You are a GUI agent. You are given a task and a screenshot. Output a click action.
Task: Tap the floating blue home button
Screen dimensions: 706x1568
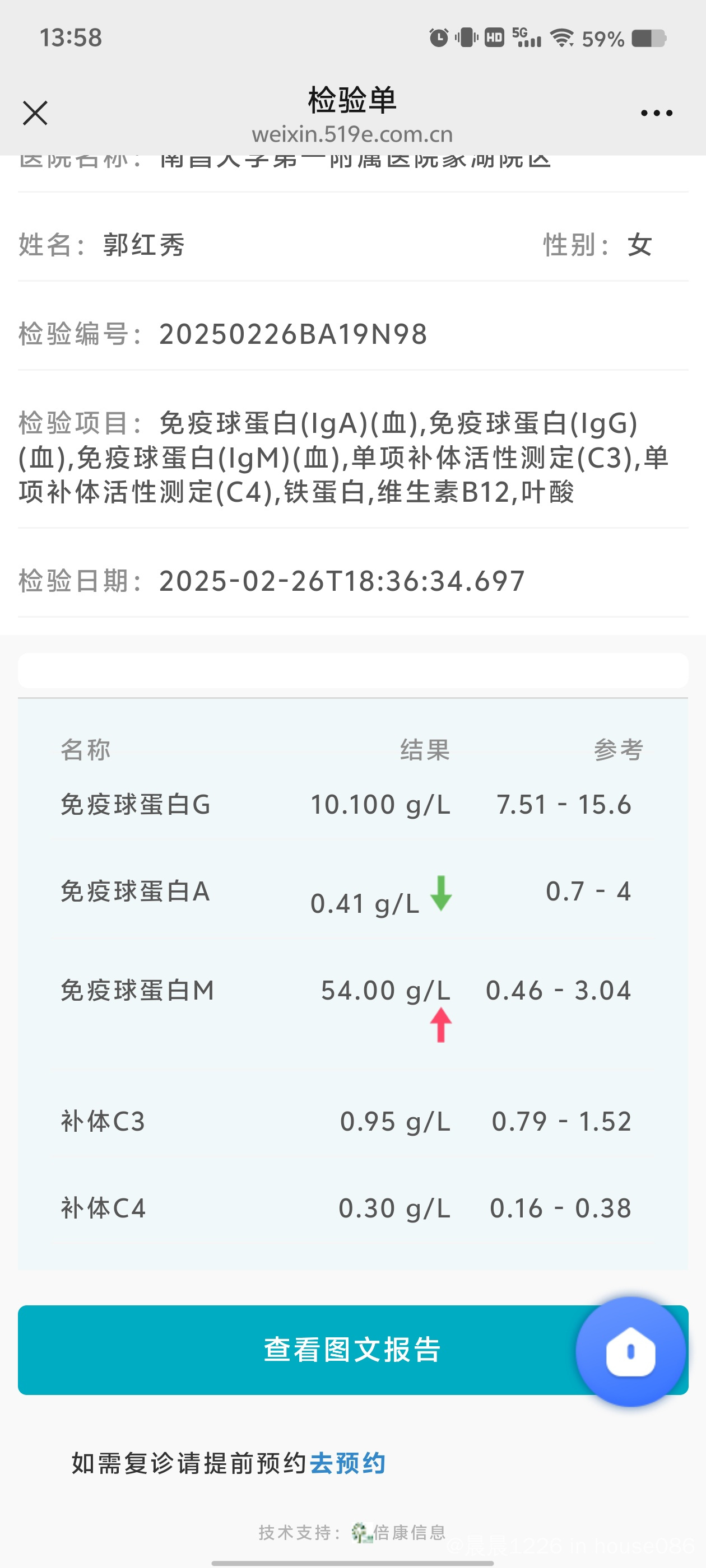[630, 1351]
